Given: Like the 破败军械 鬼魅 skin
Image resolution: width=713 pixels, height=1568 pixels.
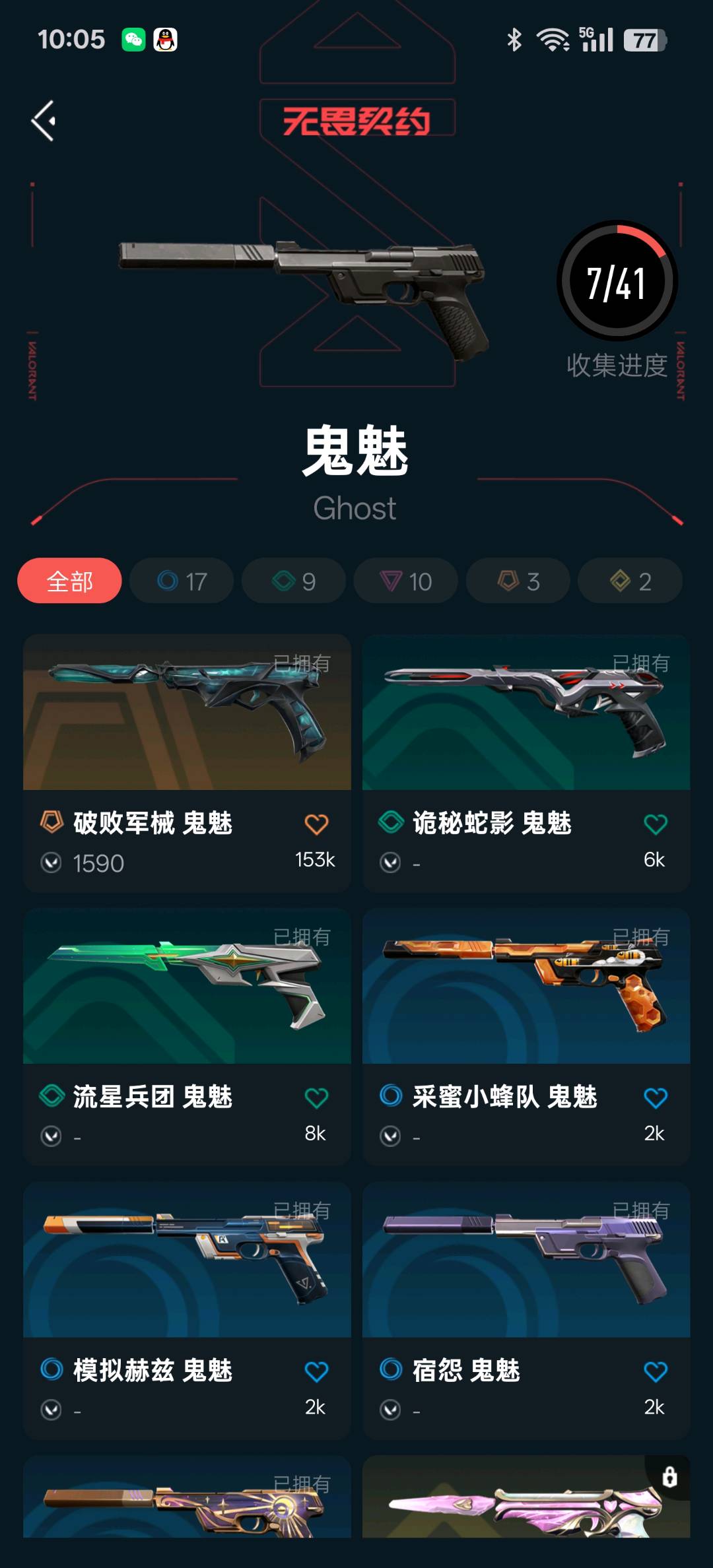Looking at the screenshot, I should 316,824.
